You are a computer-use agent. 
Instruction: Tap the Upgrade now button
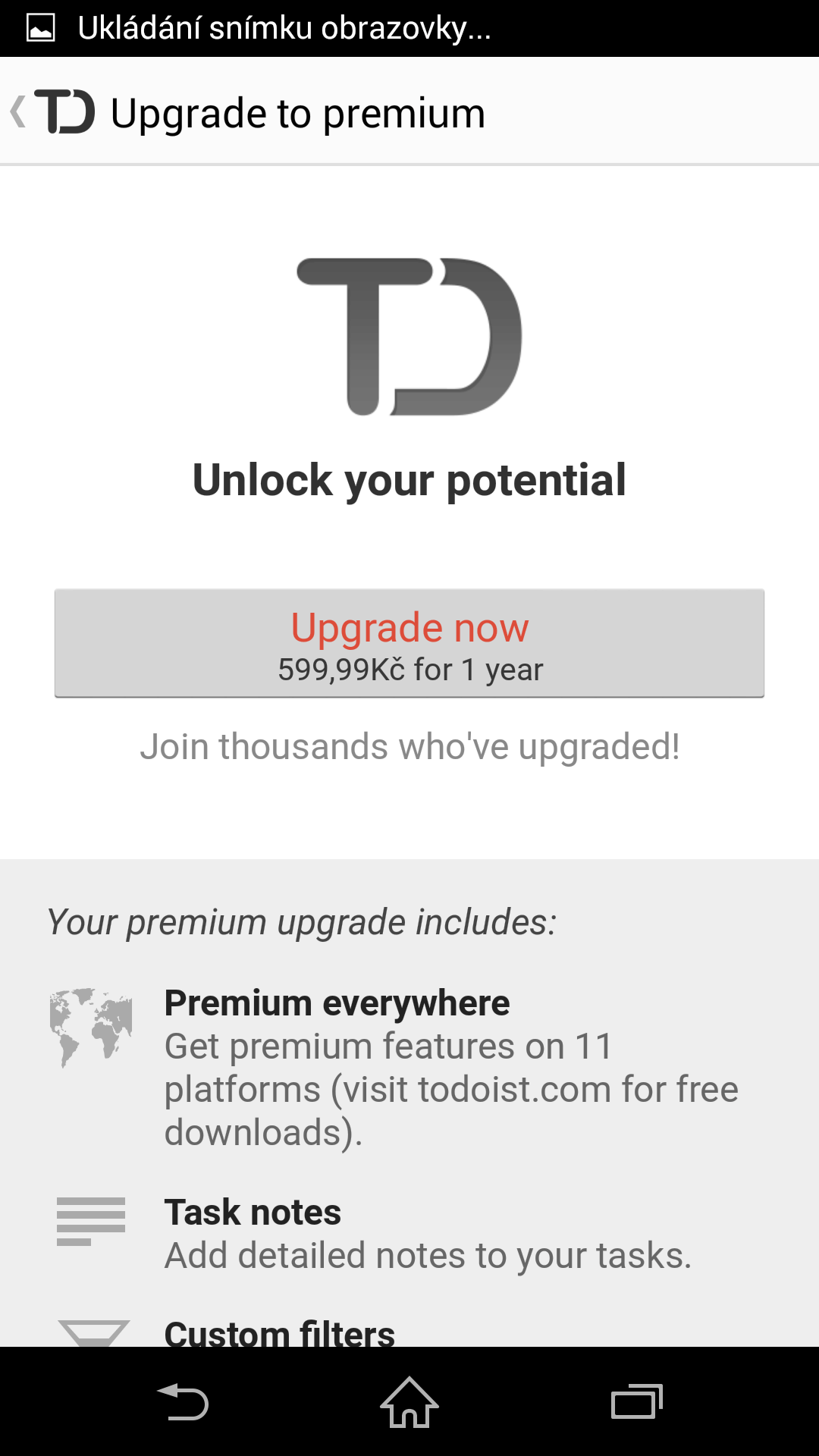tap(409, 643)
